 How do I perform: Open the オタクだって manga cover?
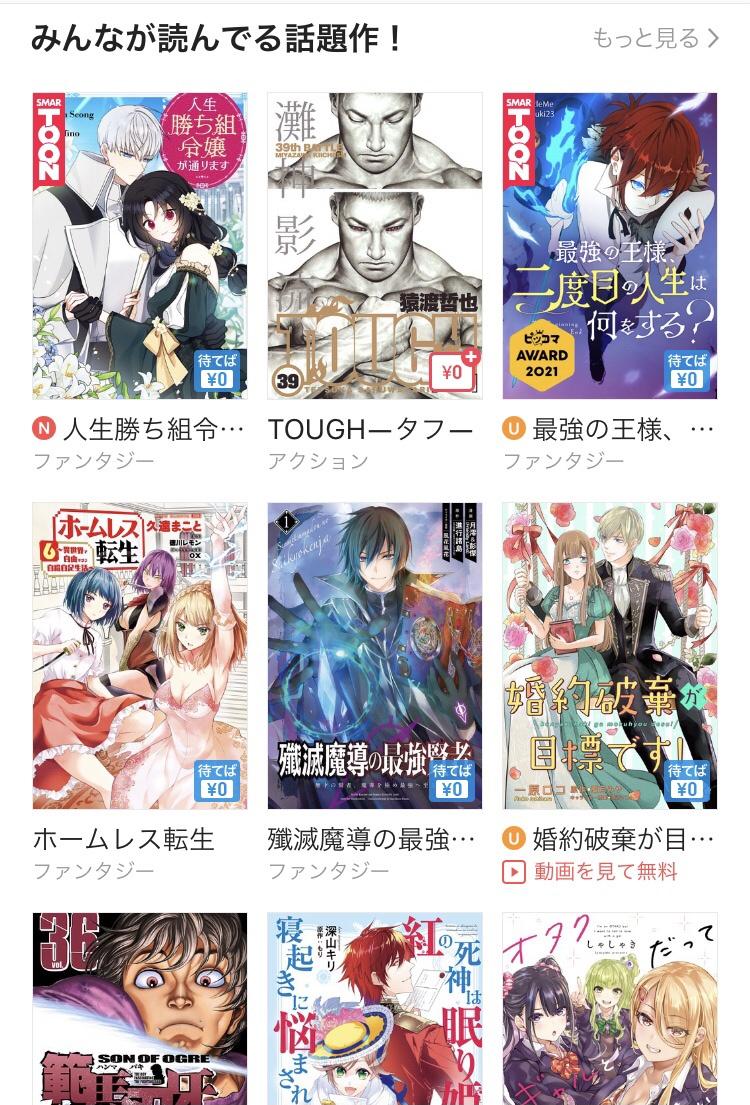click(609, 1008)
